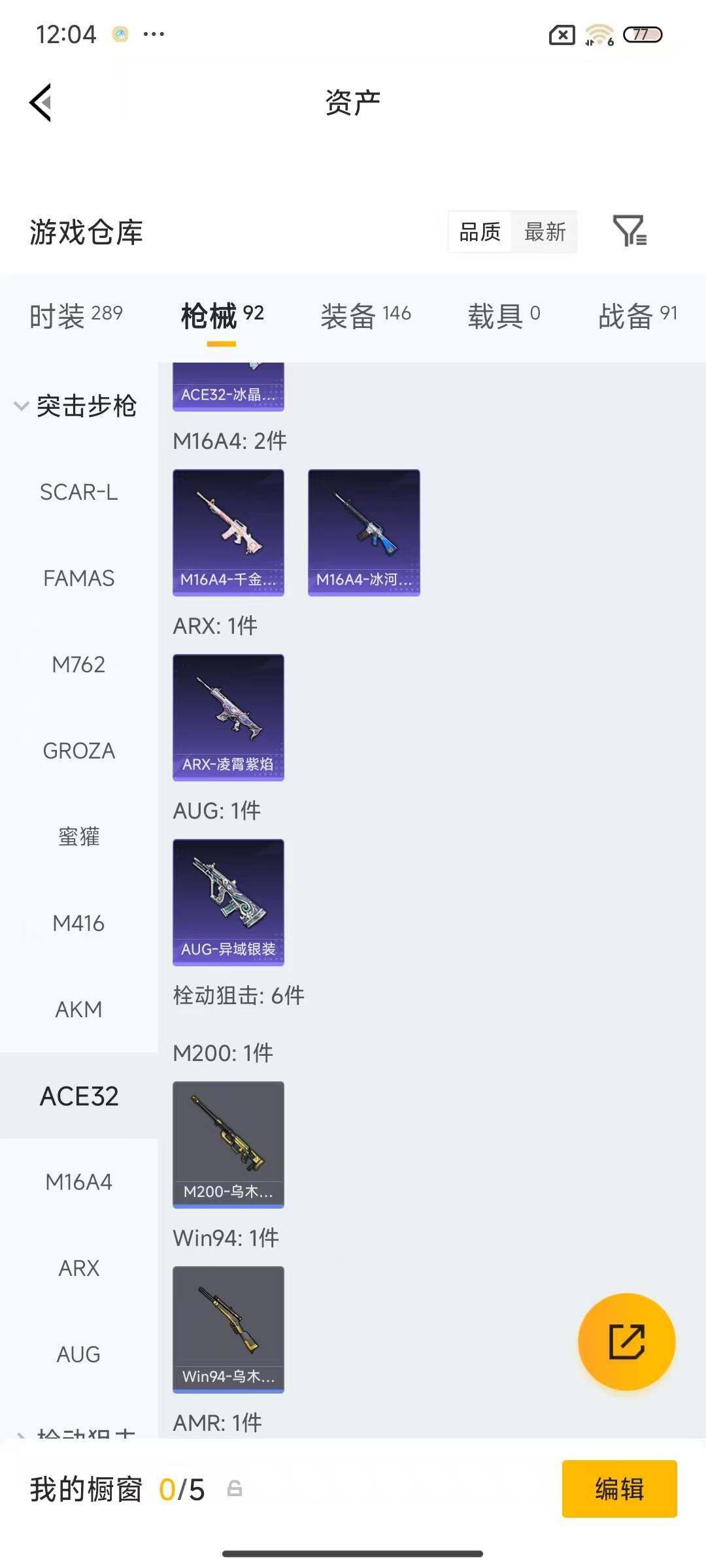Open the M16A4-冰河 skin thumbnail
The height and width of the screenshot is (1568, 706).
pyautogui.click(x=363, y=532)
